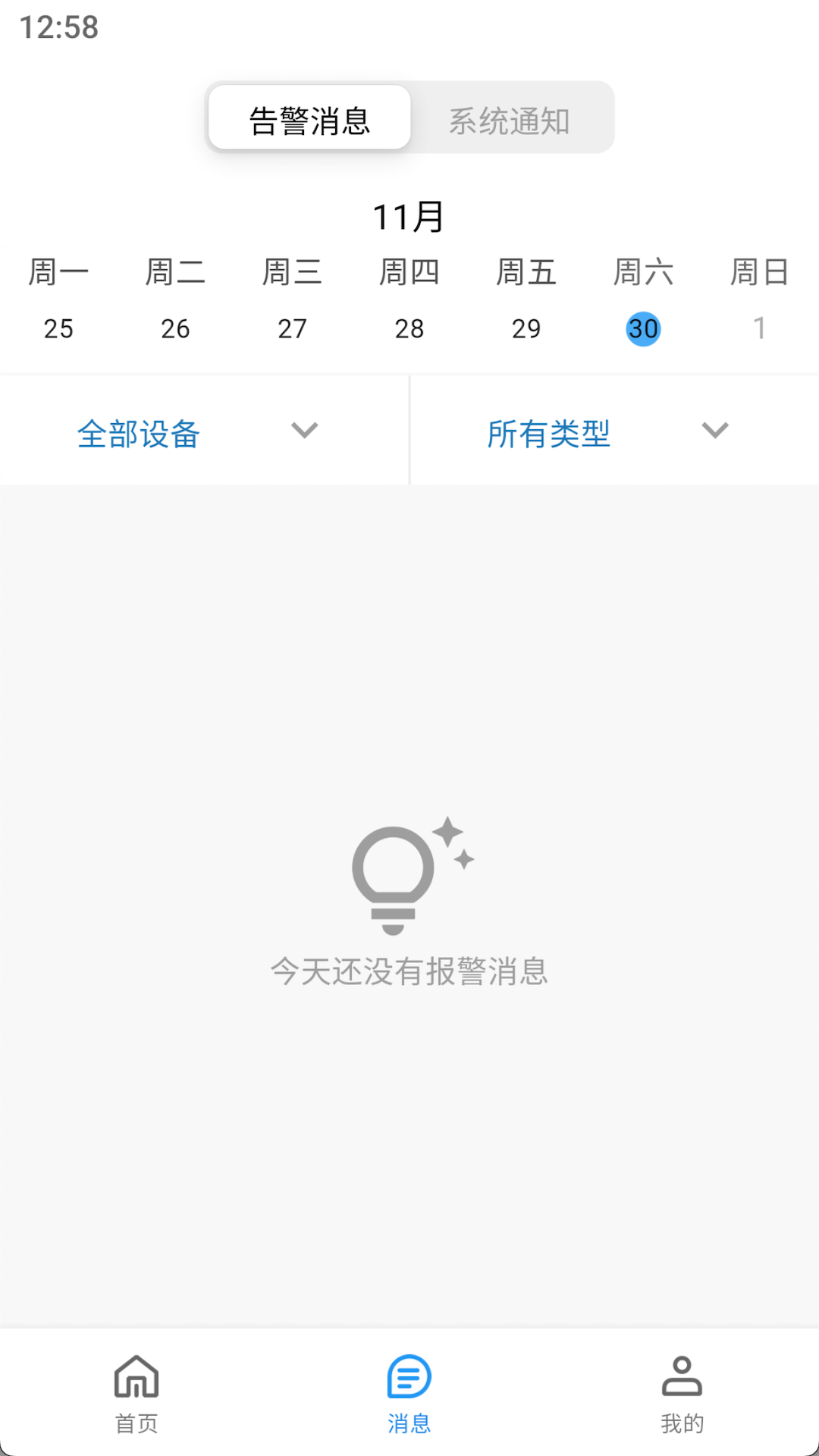Select date 28 under 周四
Viewport: 819px width, 1456px height.
point(410,329)
